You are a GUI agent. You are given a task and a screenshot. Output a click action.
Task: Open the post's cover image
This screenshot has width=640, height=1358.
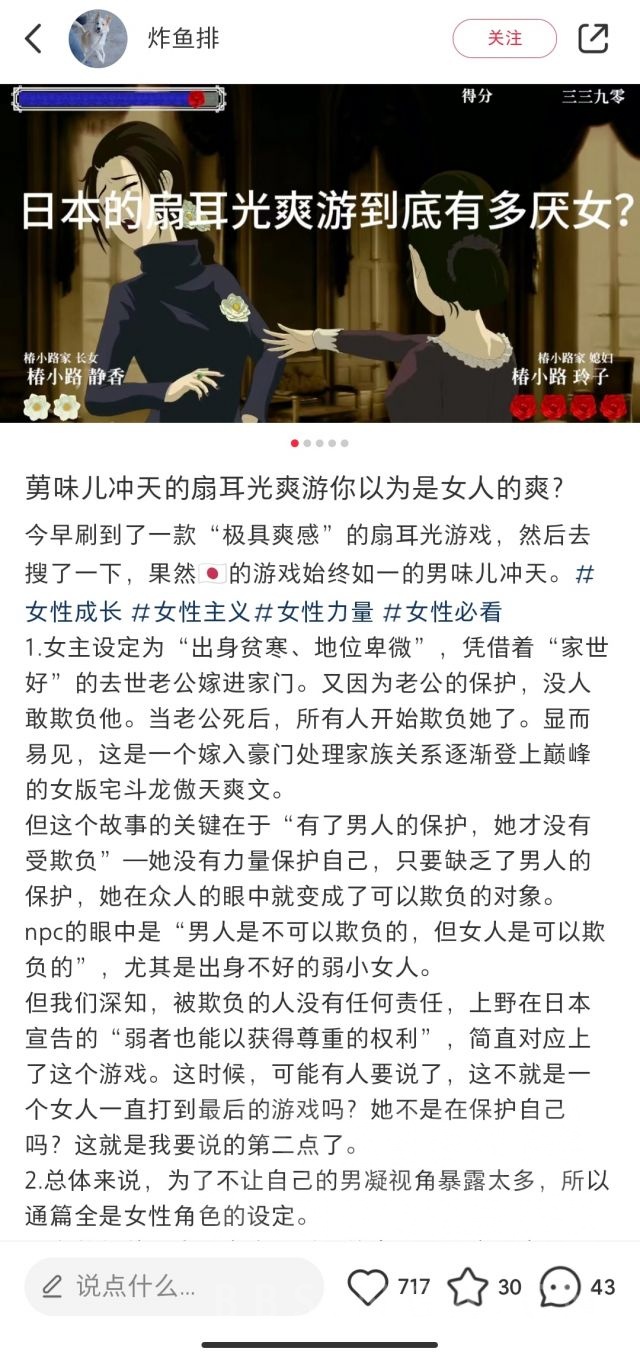[x=320, y=253]
